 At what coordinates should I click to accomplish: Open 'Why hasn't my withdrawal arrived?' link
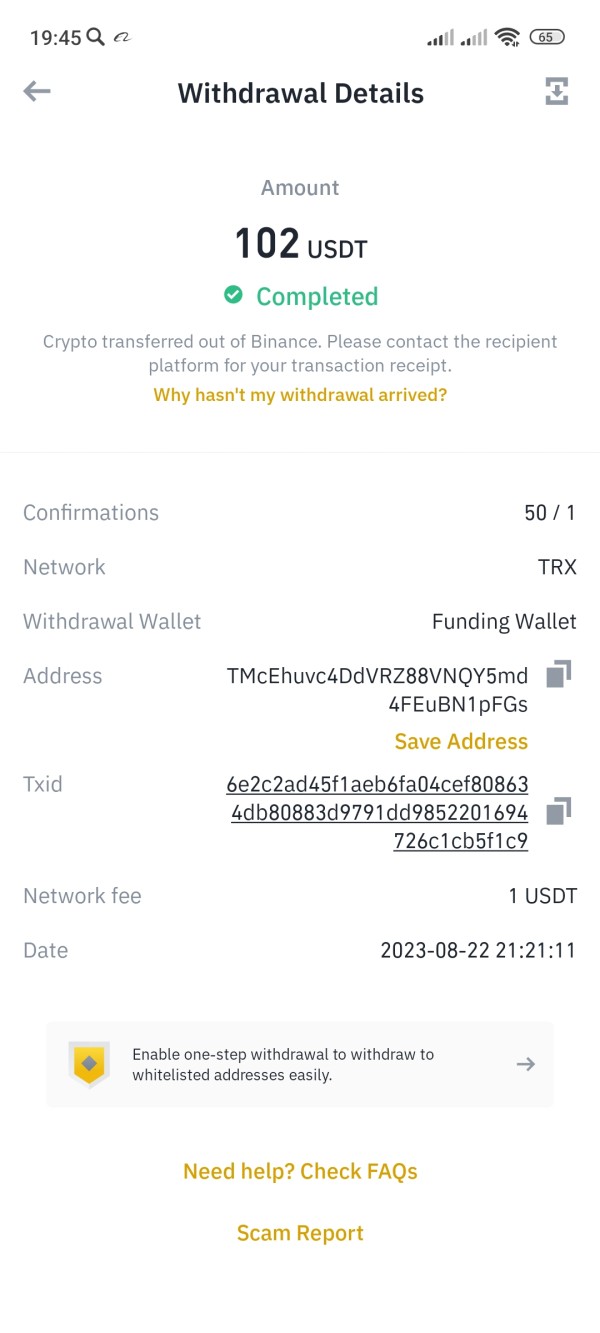[300, 394]
